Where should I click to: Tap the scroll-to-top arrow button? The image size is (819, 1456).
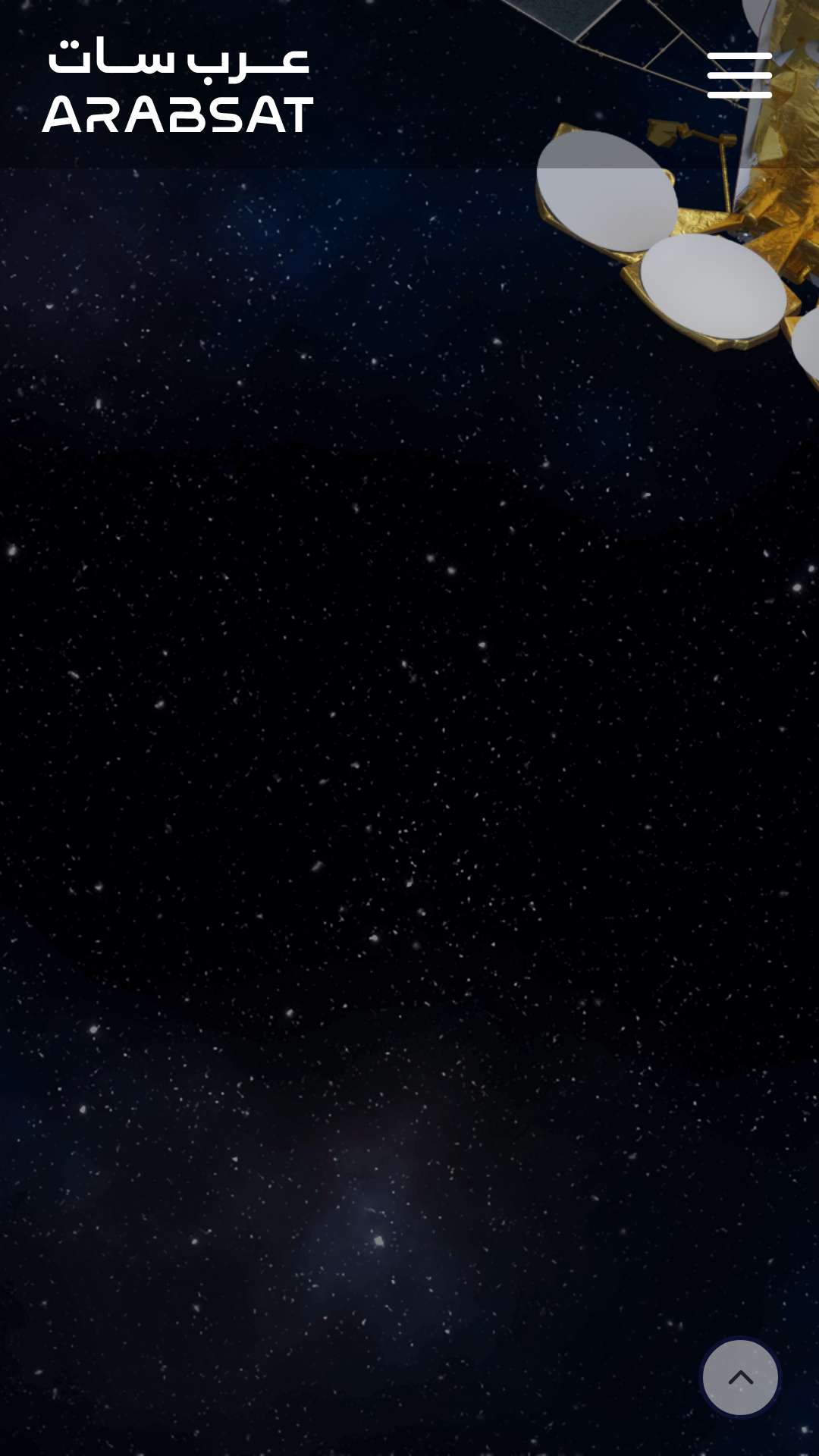point(740,1377)
